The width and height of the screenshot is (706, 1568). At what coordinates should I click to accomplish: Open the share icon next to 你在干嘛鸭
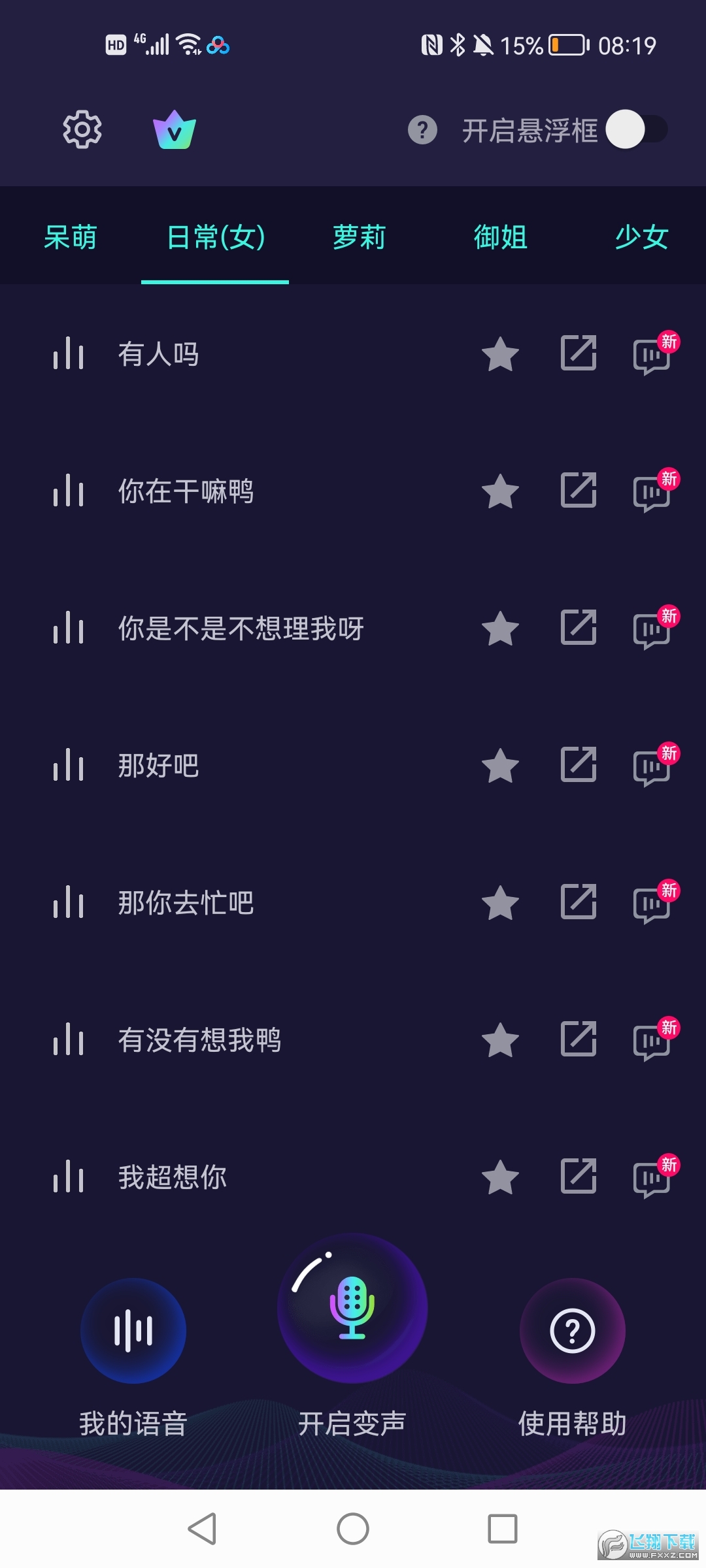pyautogui.click(x=578, y=492)
